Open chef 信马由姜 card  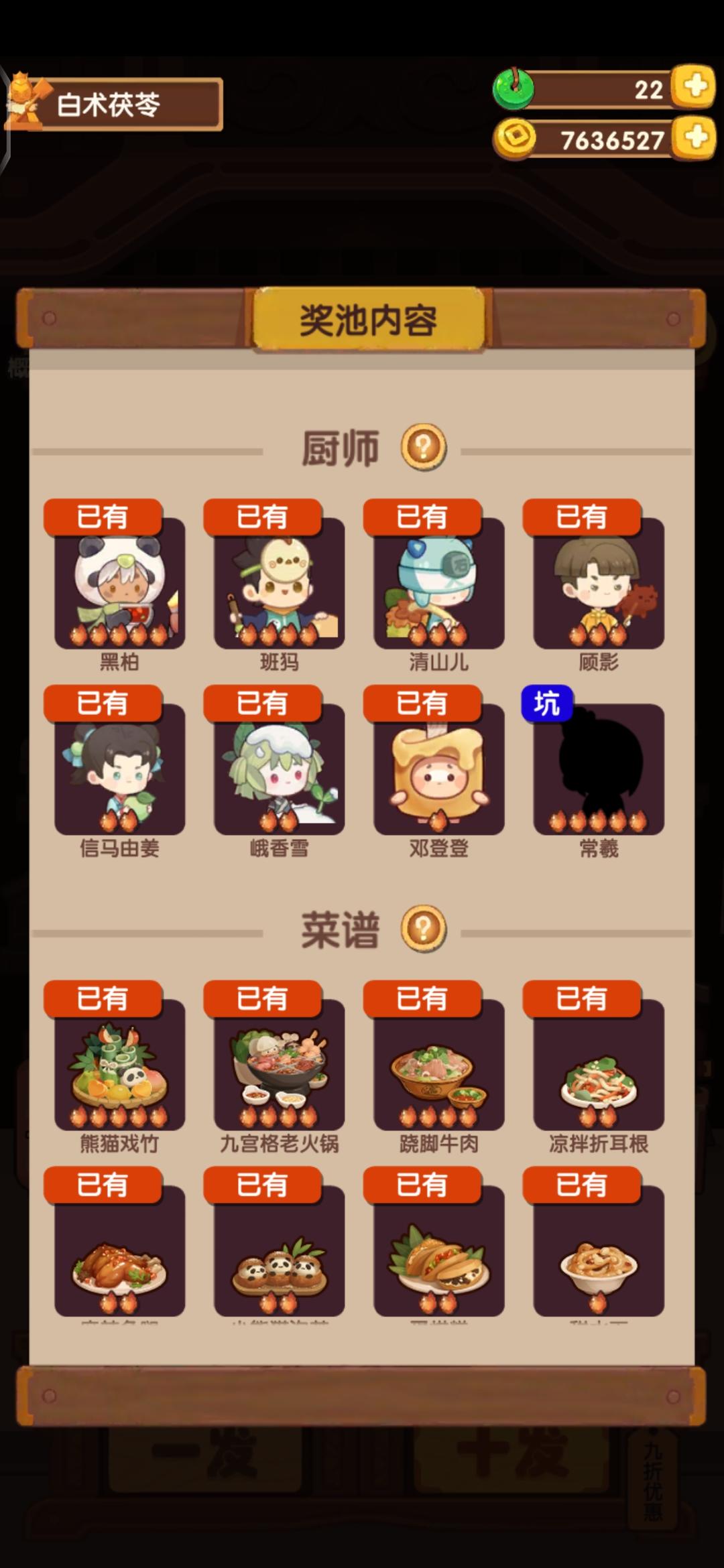pyautogui.click(x=119, y=770)
